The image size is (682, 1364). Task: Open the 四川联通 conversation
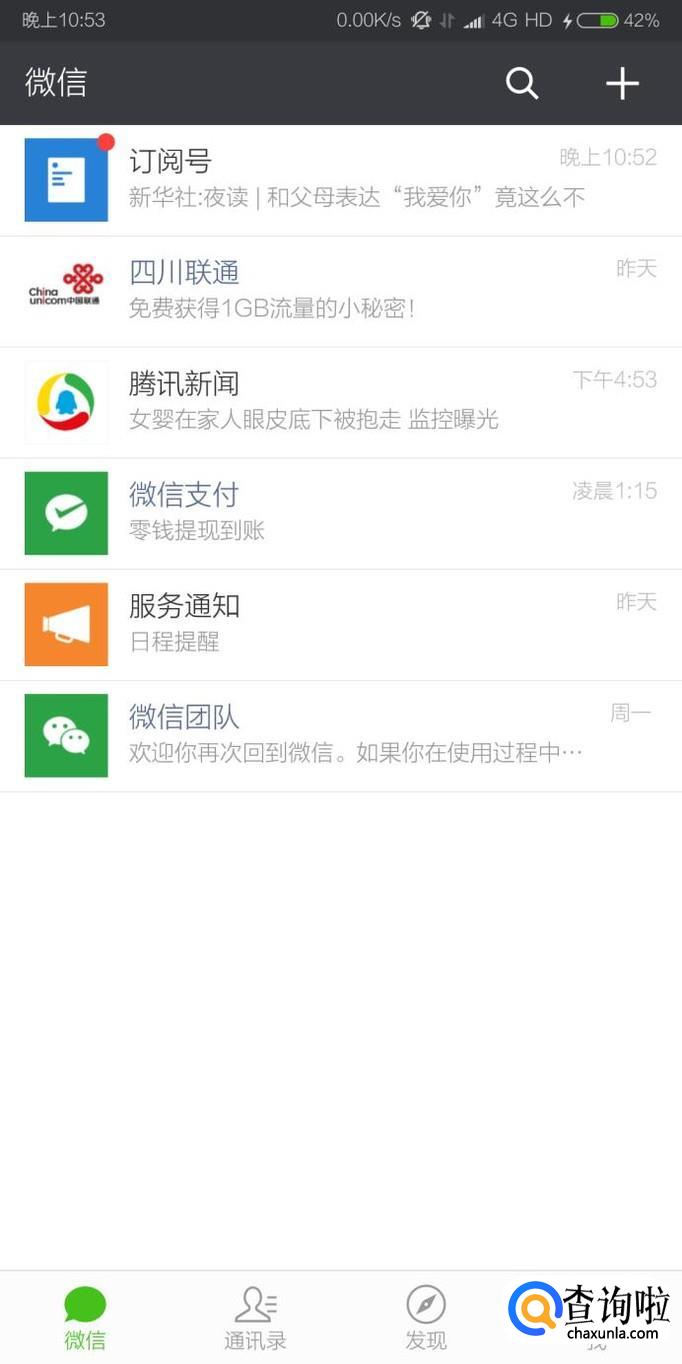pos(340,291)
